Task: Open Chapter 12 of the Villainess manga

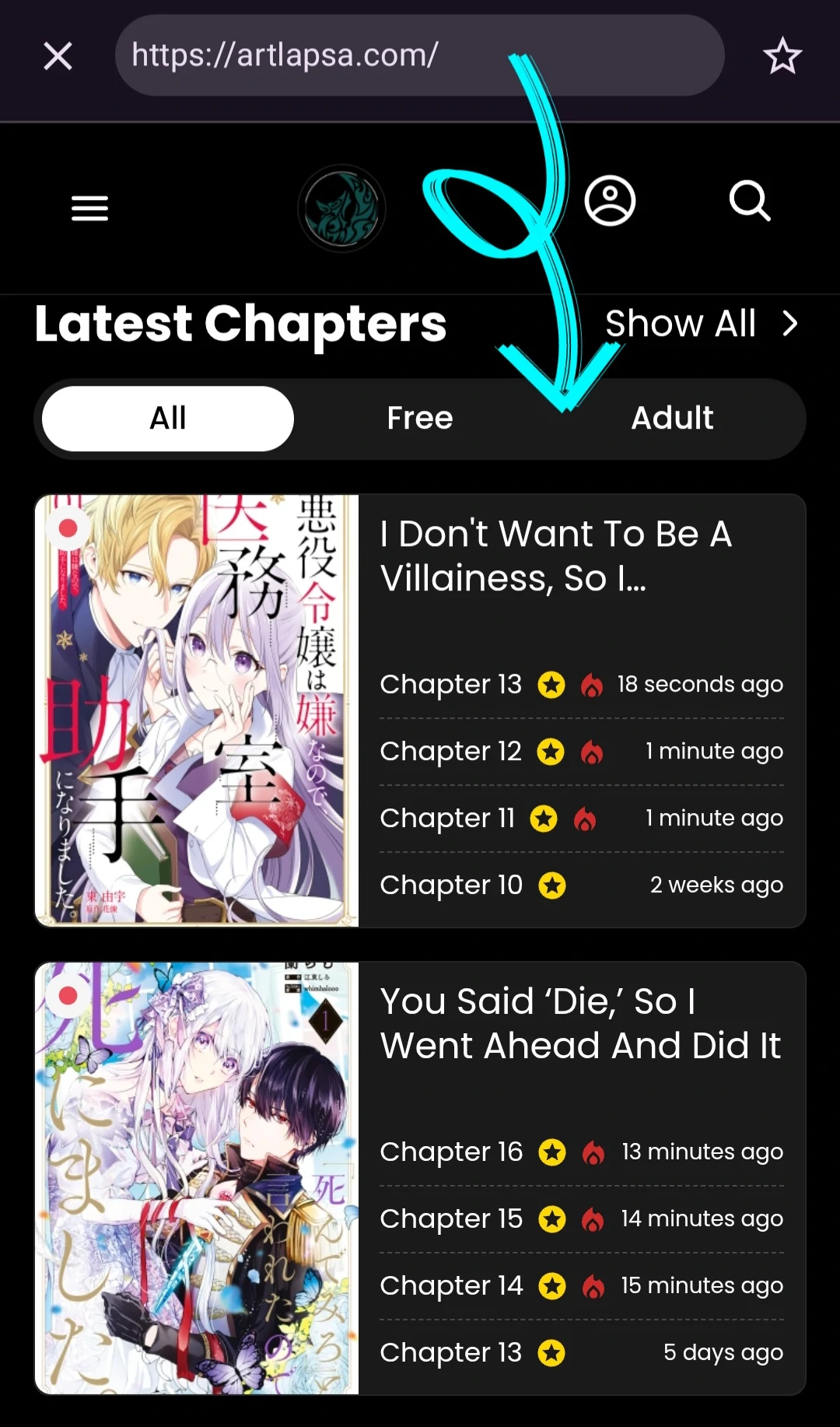Action: coord(451,752)
